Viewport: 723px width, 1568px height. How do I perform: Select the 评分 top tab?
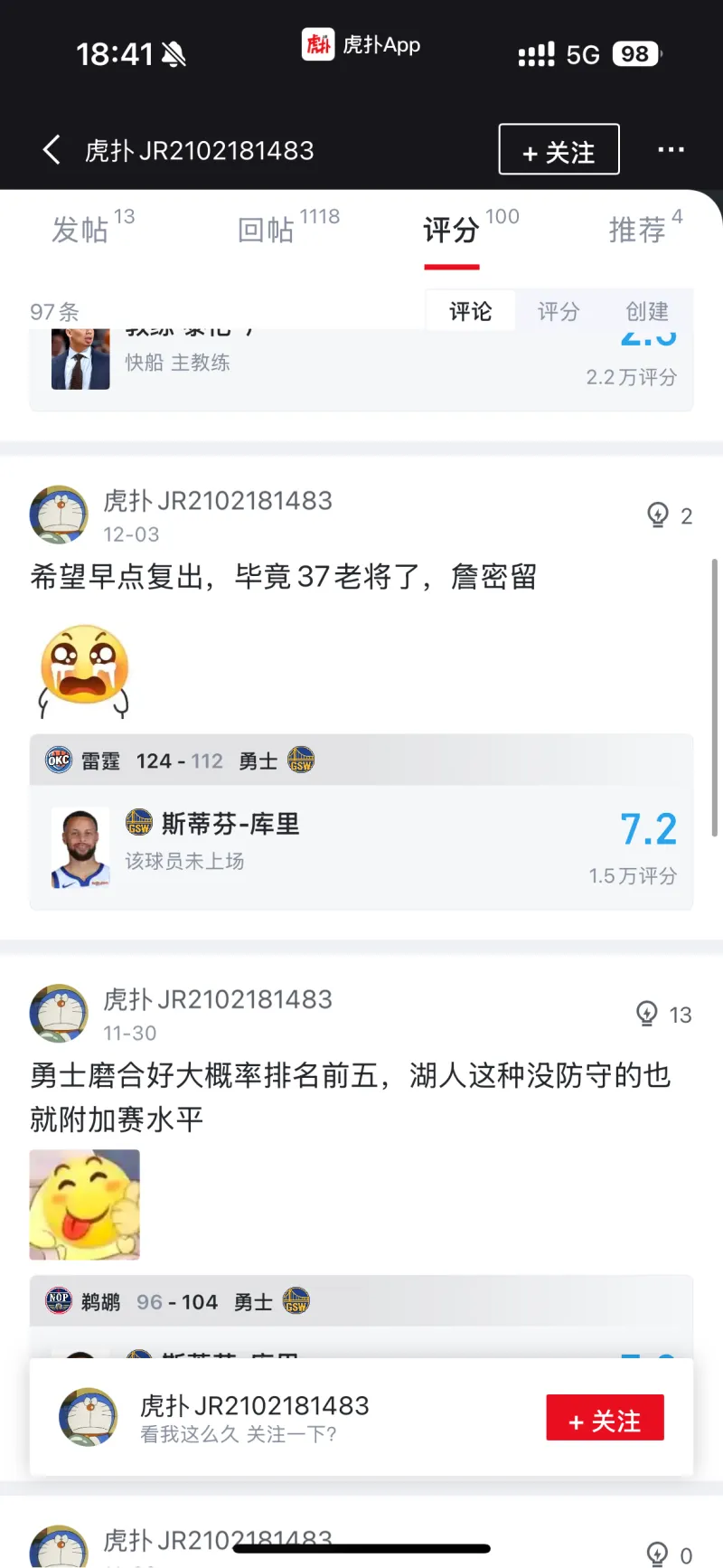point(451,230)
